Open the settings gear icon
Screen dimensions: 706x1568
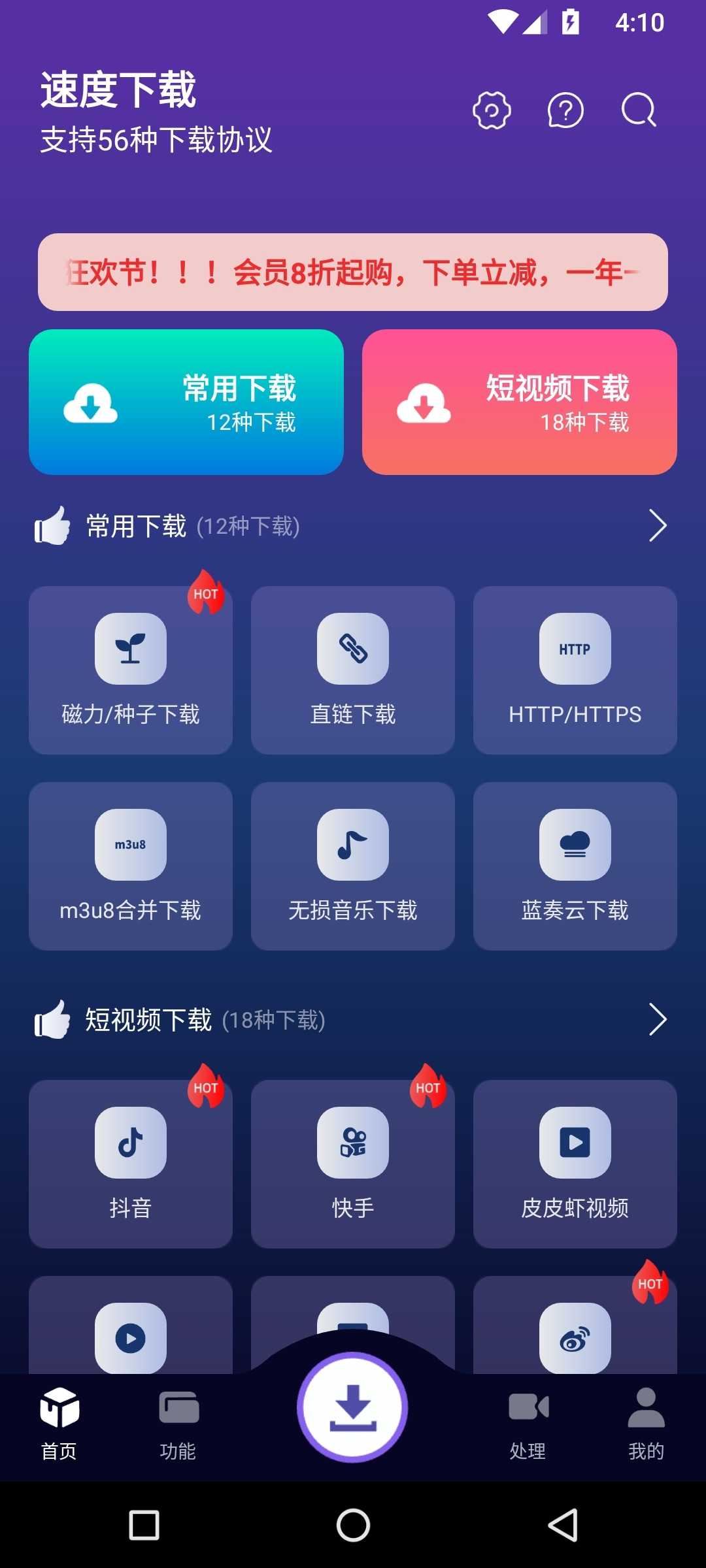pos(492,110)
